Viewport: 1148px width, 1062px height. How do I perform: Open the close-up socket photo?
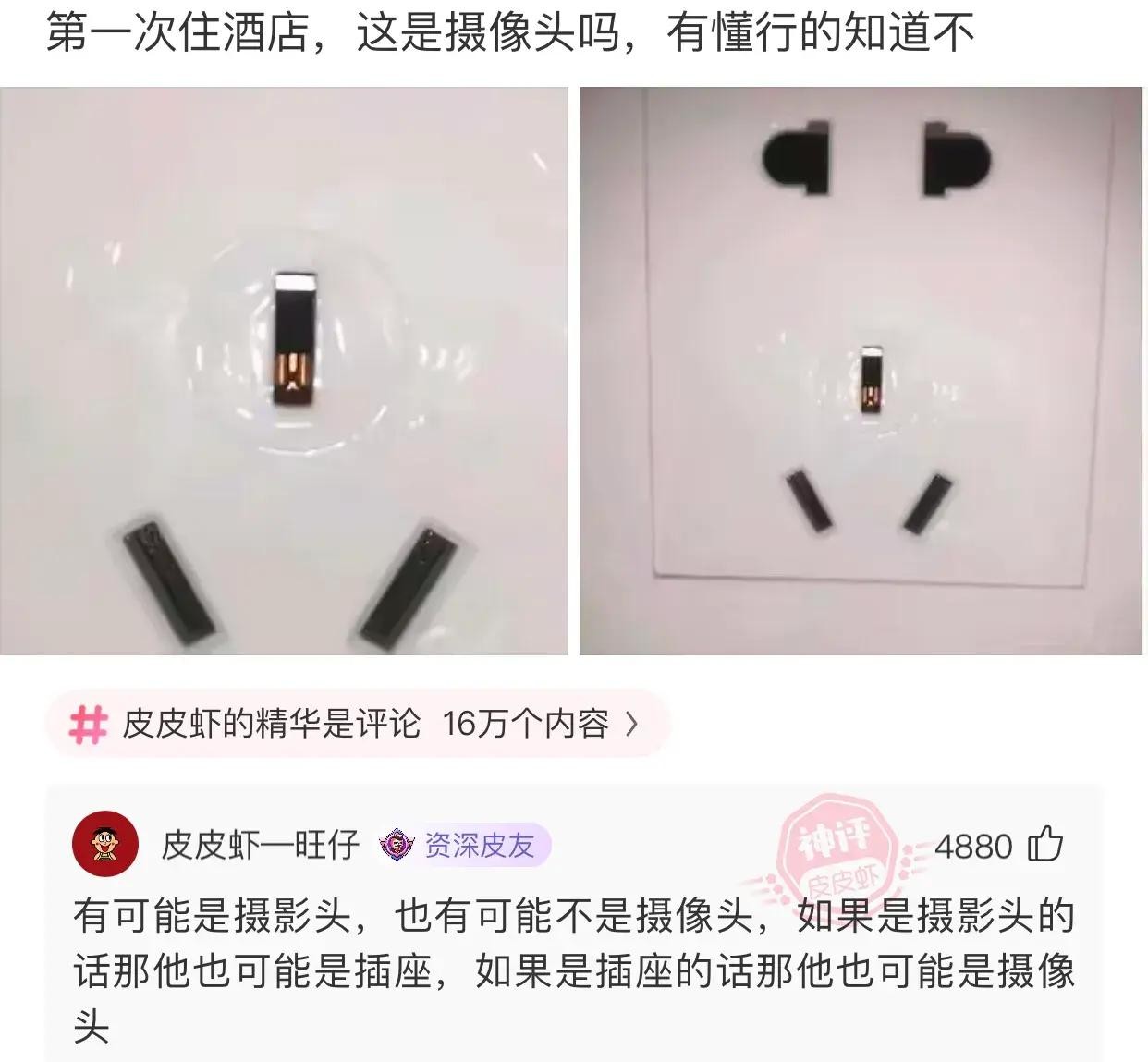click(284, 371)
